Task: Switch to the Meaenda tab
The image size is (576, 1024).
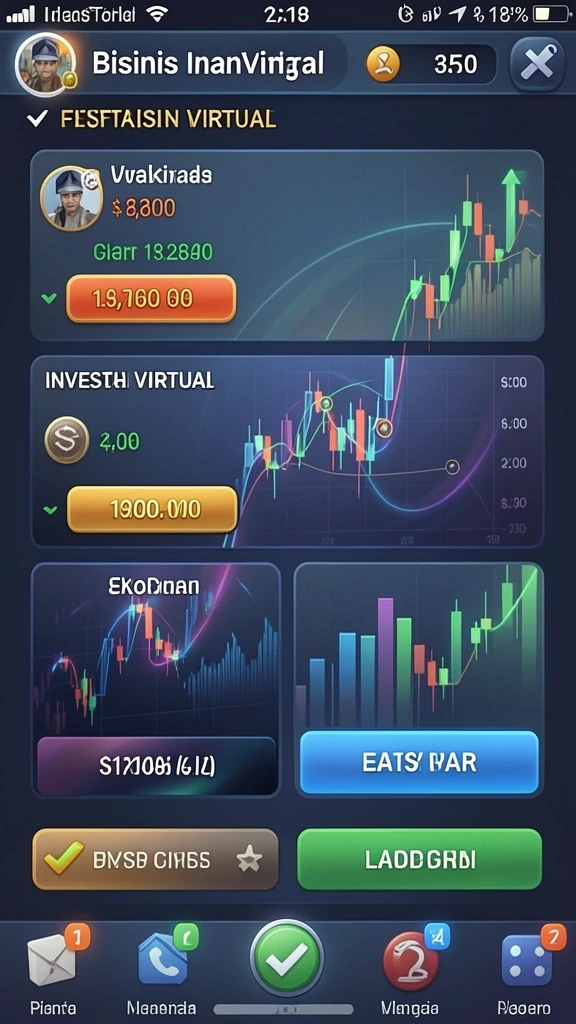Action: (162, 972)
